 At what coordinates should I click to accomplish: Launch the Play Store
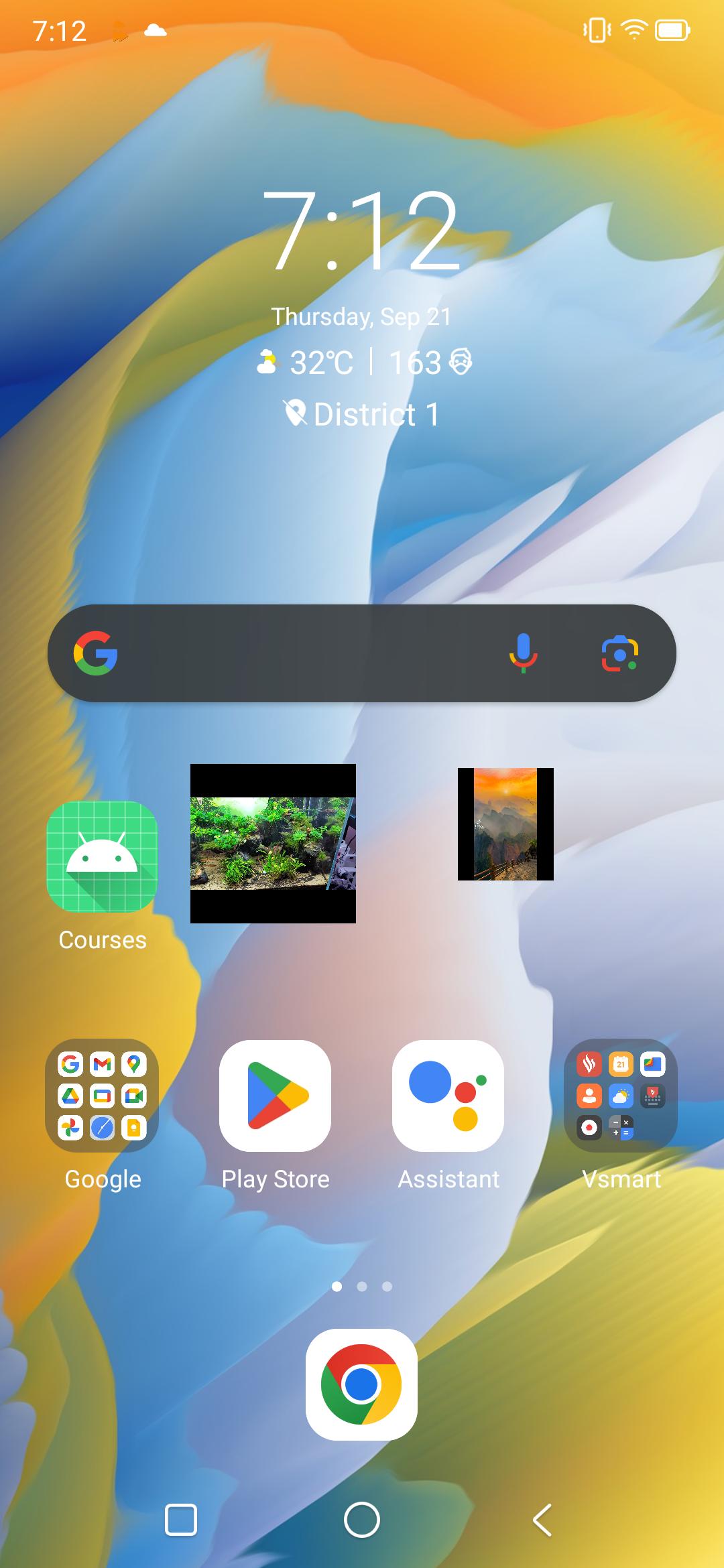tap(275, 1096)
